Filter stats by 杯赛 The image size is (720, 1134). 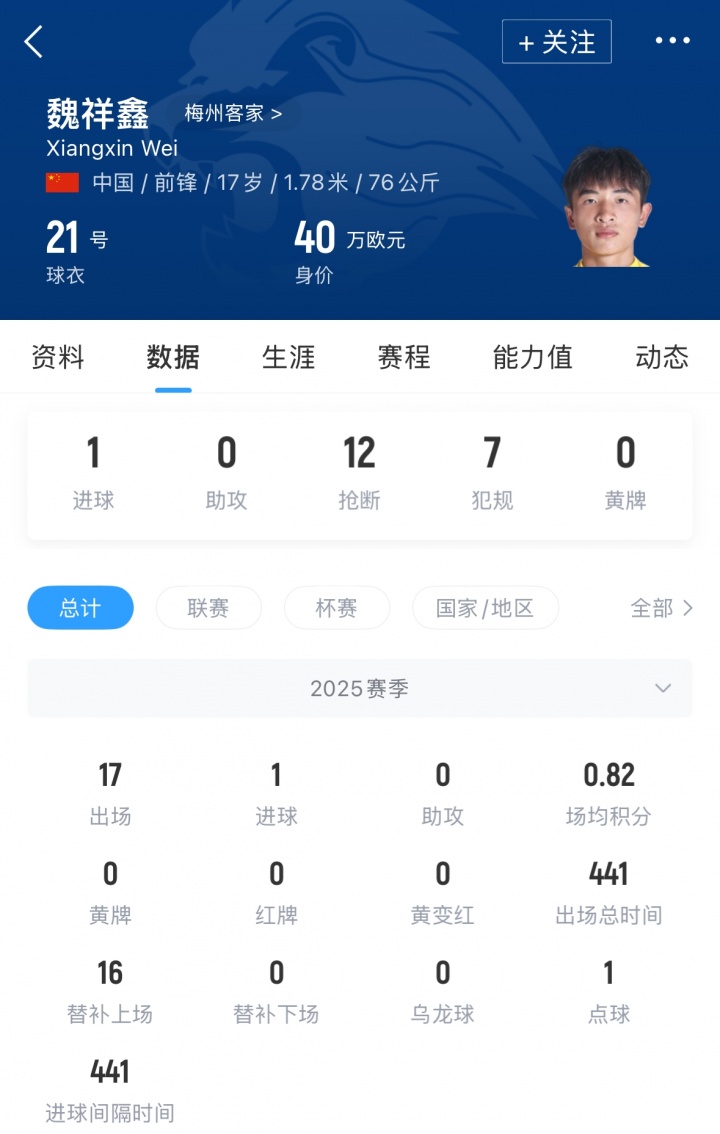(336, 608)
